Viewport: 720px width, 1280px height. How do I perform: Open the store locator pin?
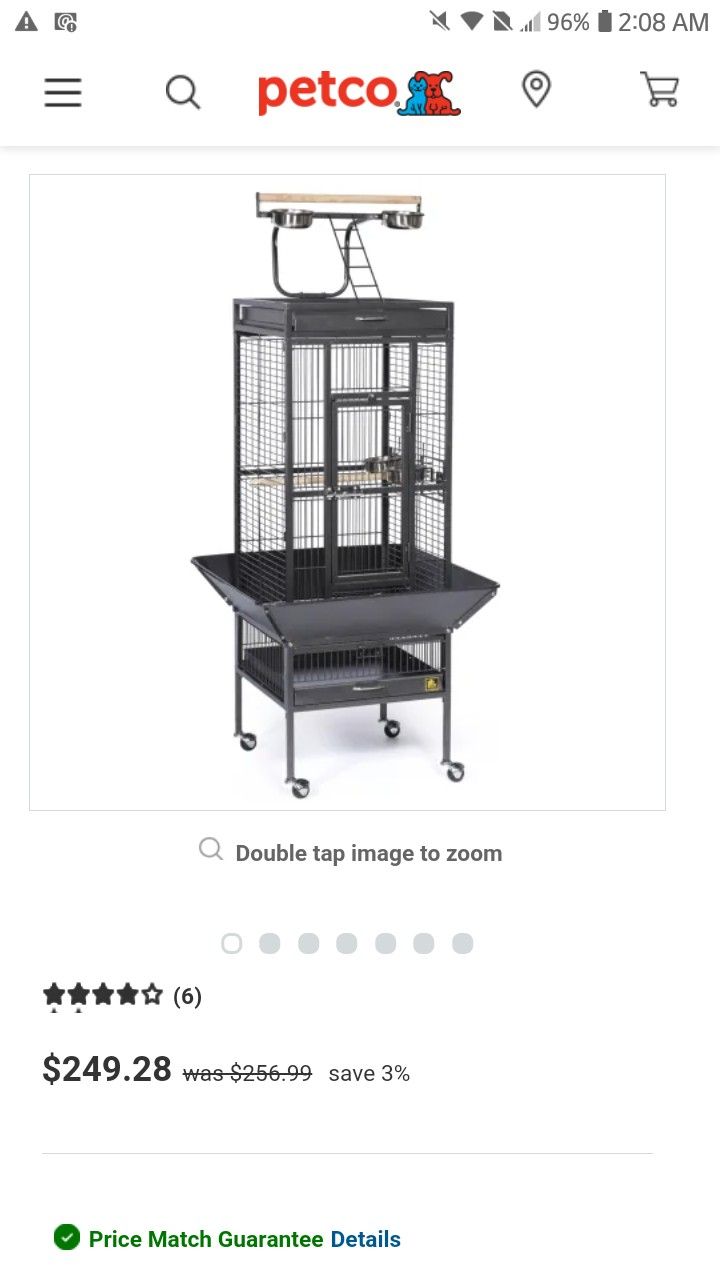536,90
